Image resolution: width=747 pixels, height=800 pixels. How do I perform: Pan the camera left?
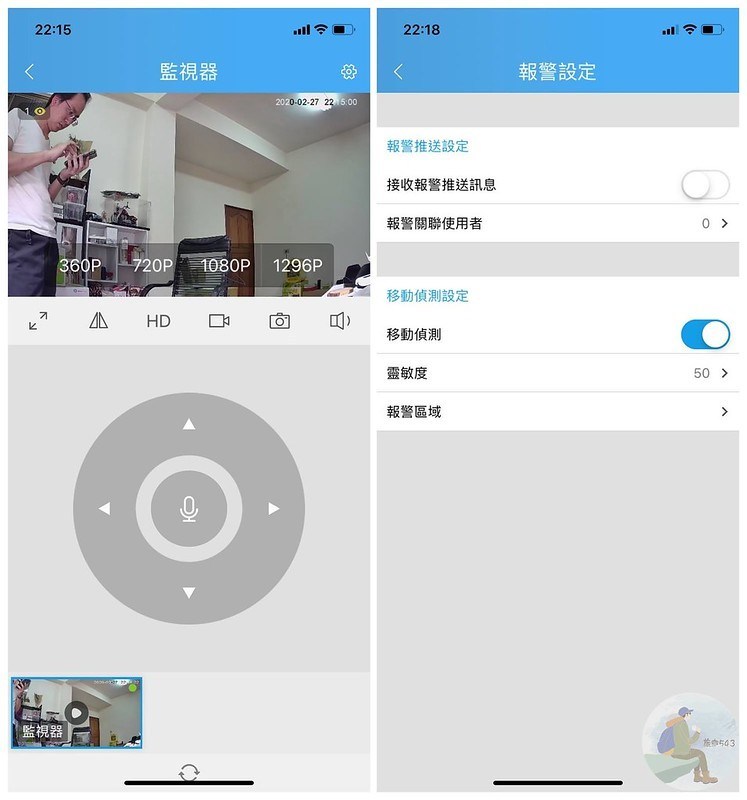104,509
